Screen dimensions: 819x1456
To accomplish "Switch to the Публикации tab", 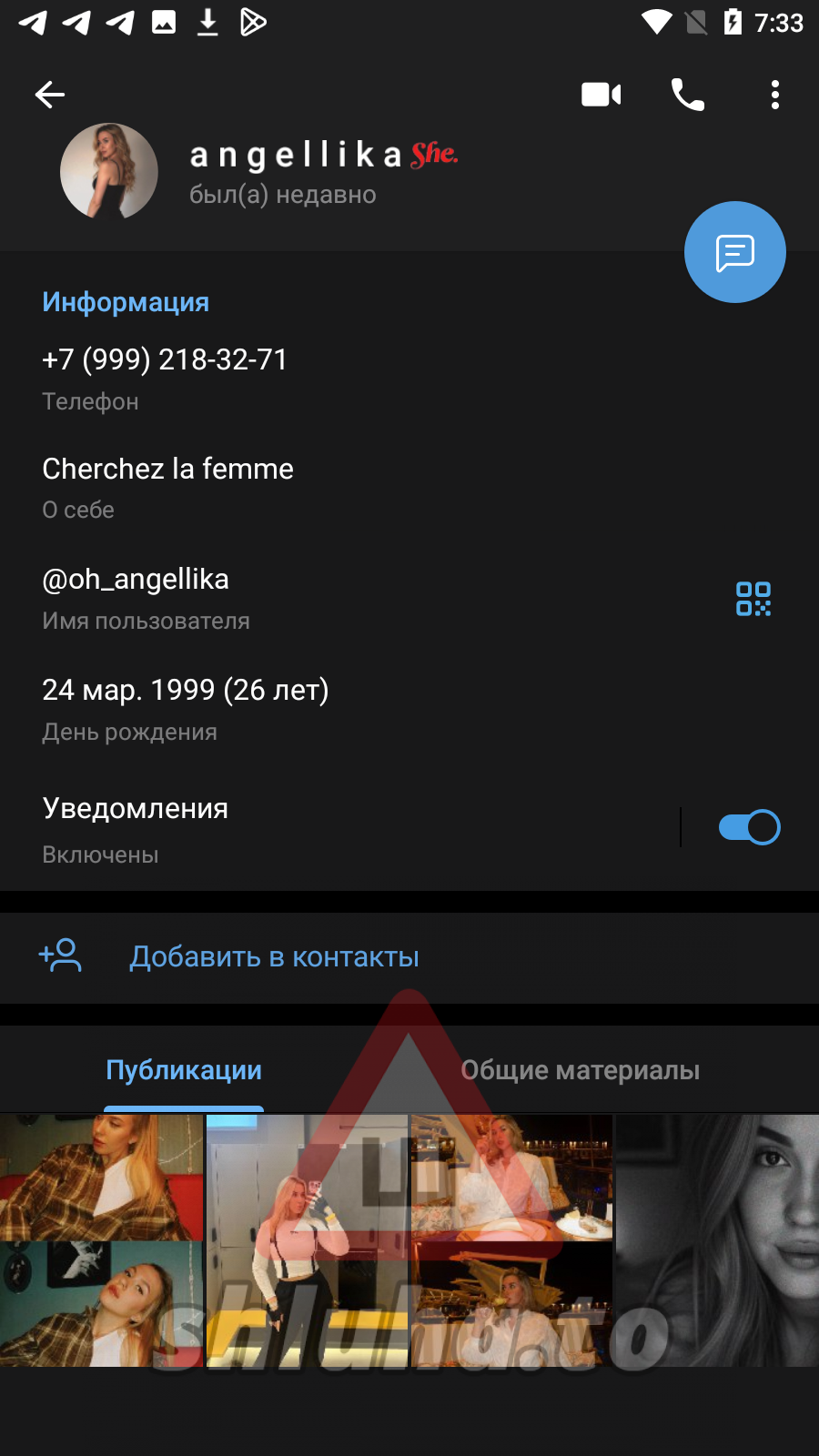I will [184, 1070].
